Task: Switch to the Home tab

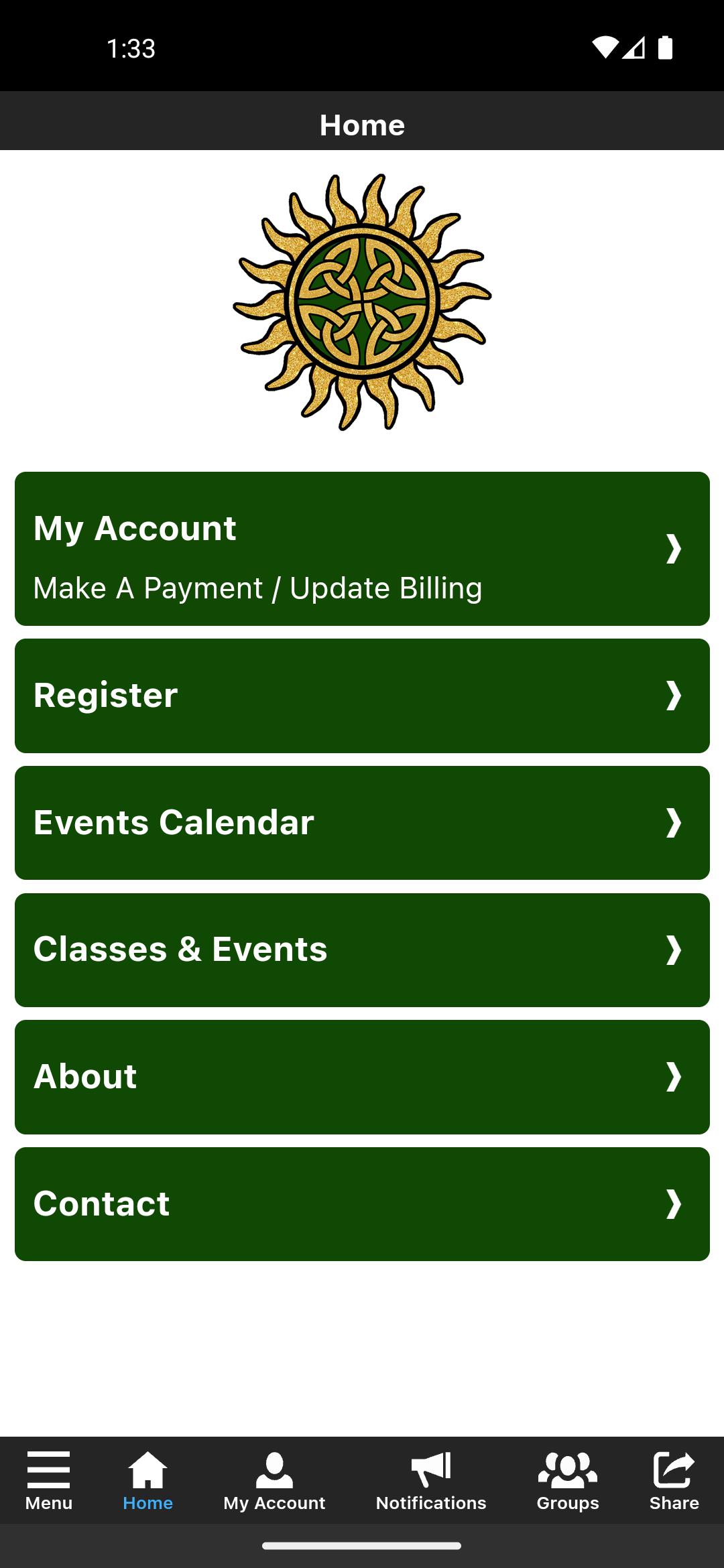Action: pos(147,1481)
